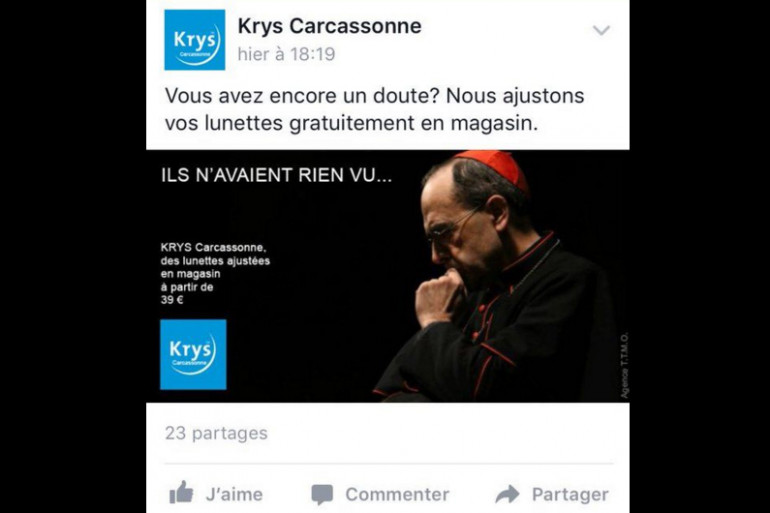Like the post with J'aime
Image resolution: width=770 pixels, height=513 pixels.
point(216,494)
